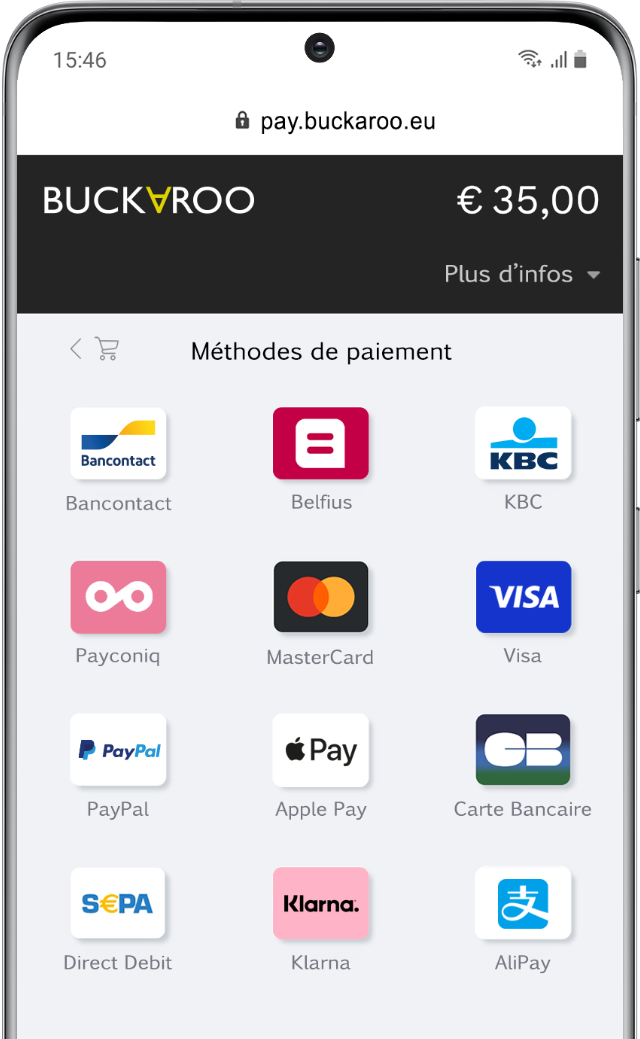Tap the pay.buckaroo.eu address bar
The image size is (640, 1039).
point(335,121)
